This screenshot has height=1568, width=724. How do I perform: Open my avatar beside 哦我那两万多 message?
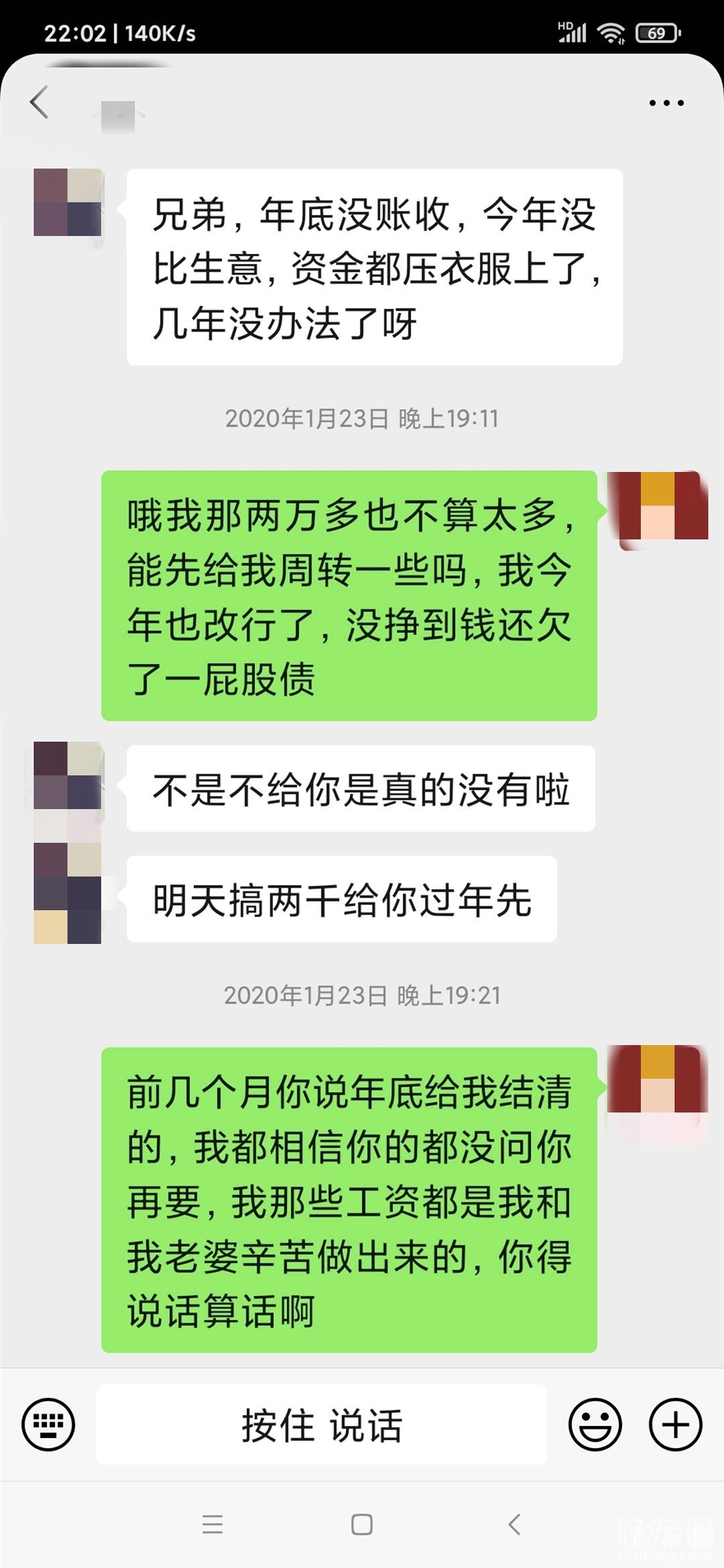(x=657, y=506)
